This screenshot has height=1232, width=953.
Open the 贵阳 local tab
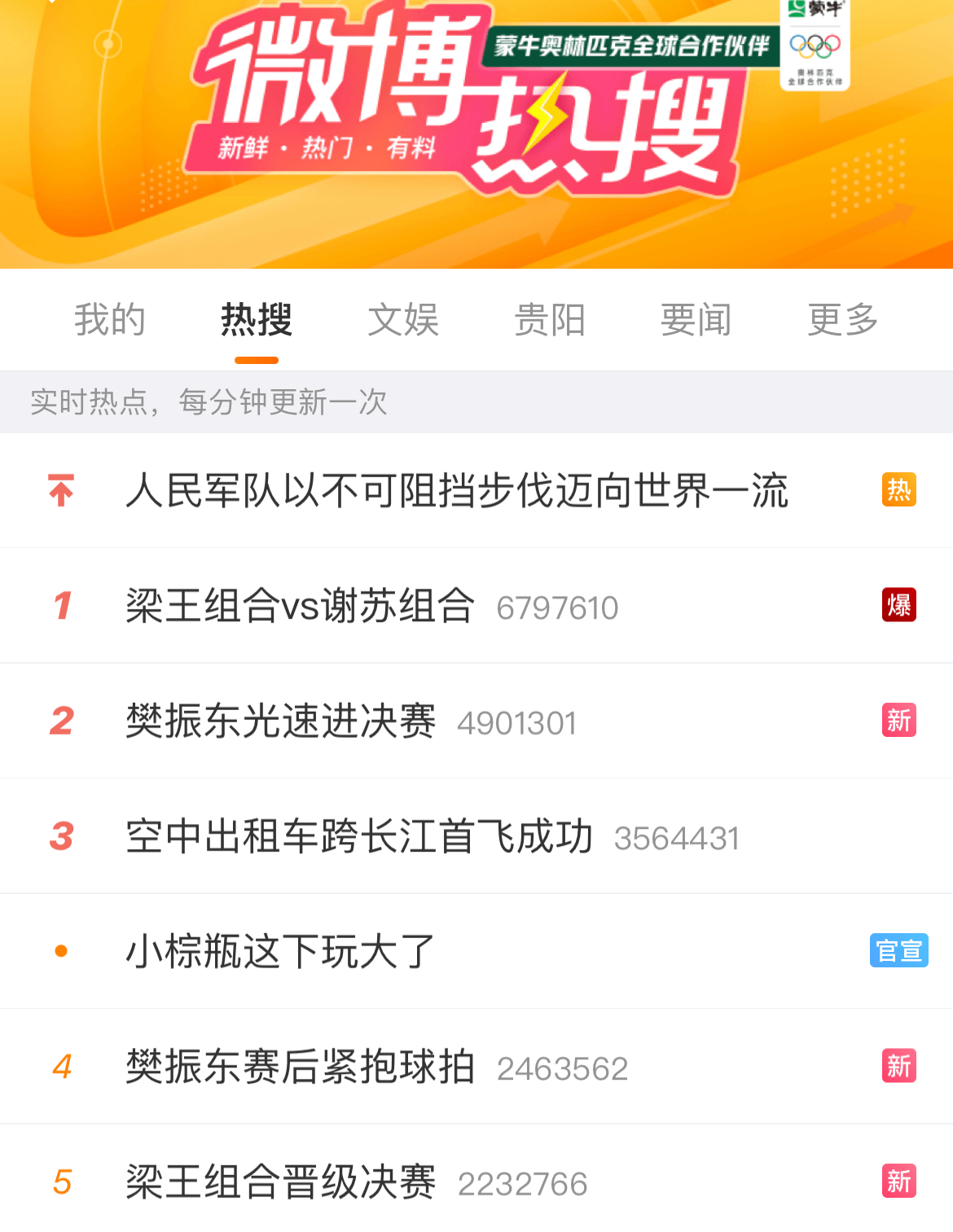[550, 319]
